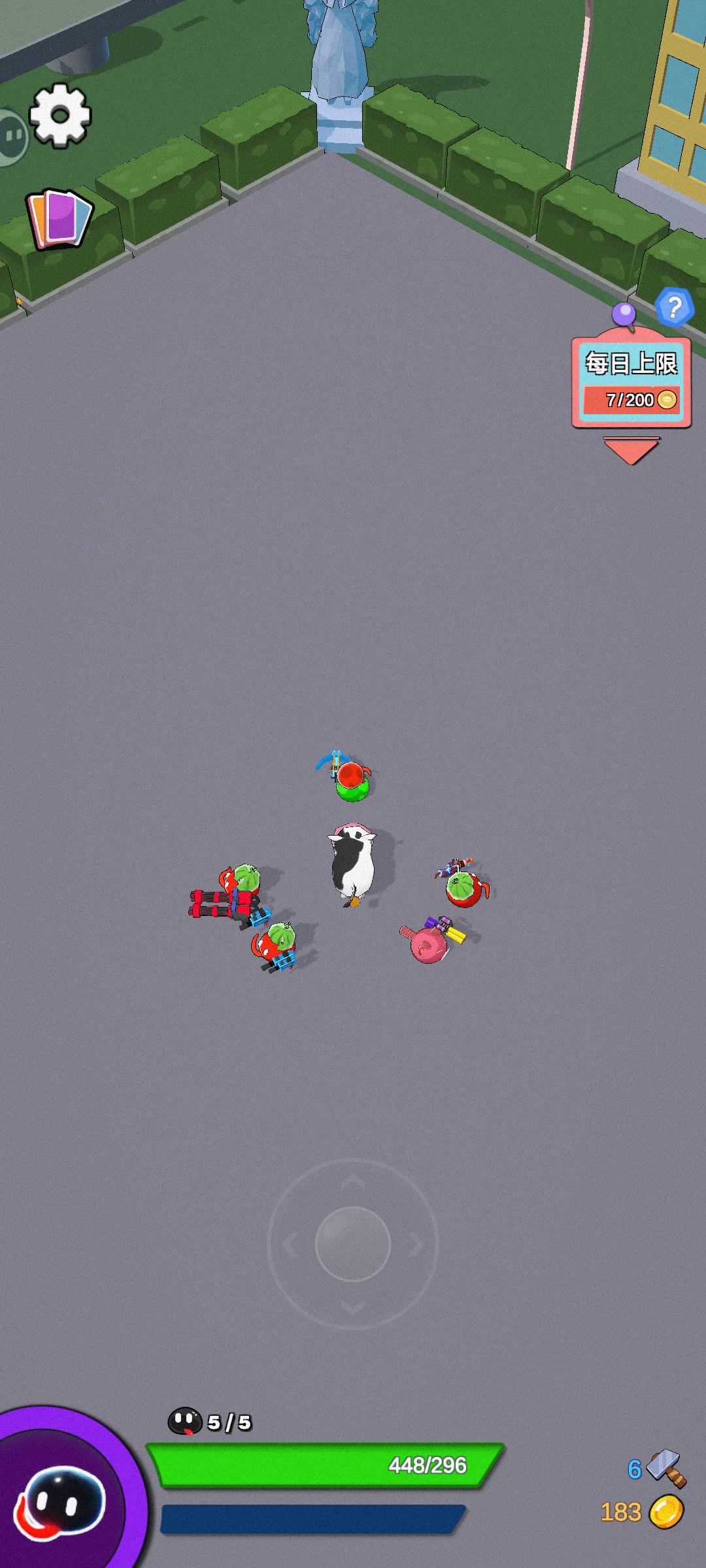Collapse the daily limit panel with the red arrow
Viewport: 706px width, 1568px height.
click(x=631, y=451)
